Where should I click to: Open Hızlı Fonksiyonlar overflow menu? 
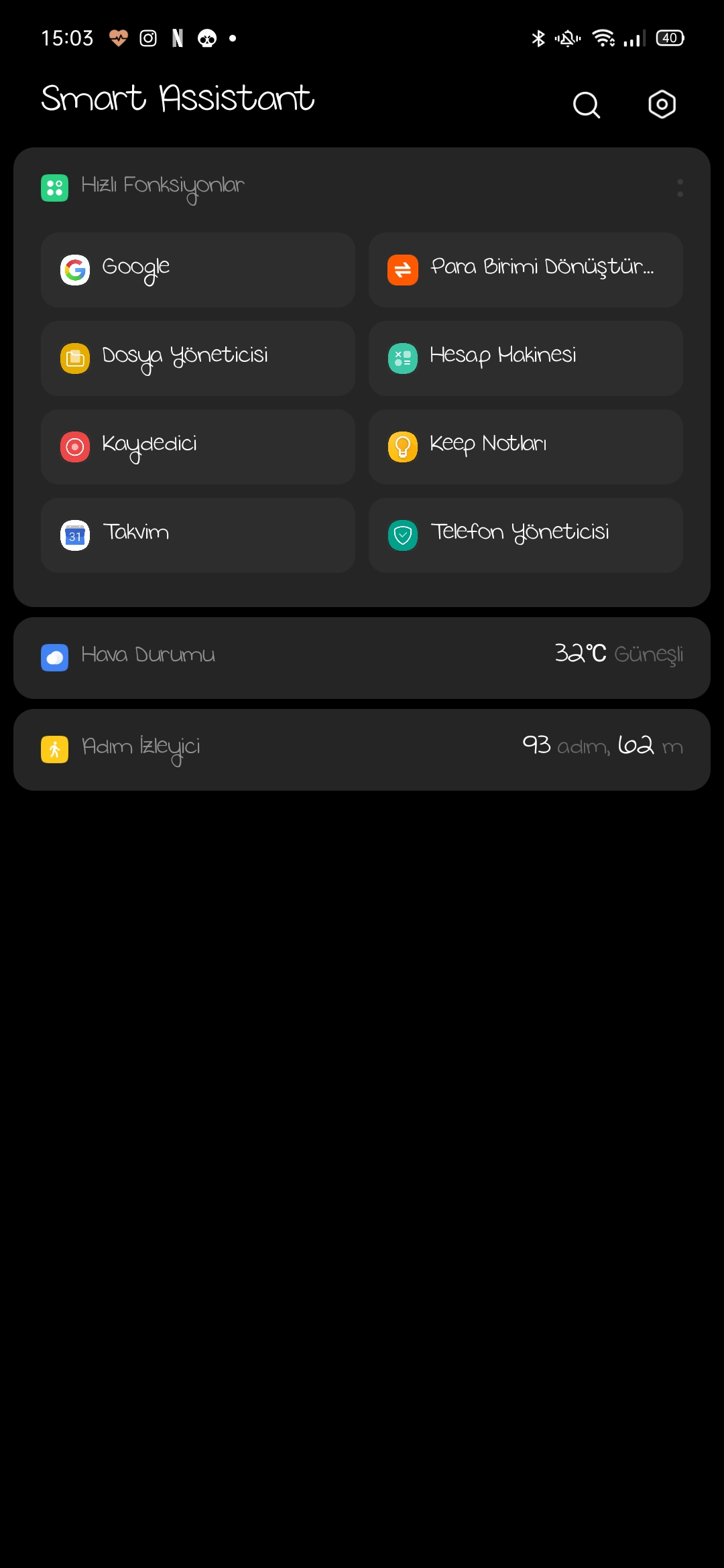pyautogui.click(x=680, y=188)
